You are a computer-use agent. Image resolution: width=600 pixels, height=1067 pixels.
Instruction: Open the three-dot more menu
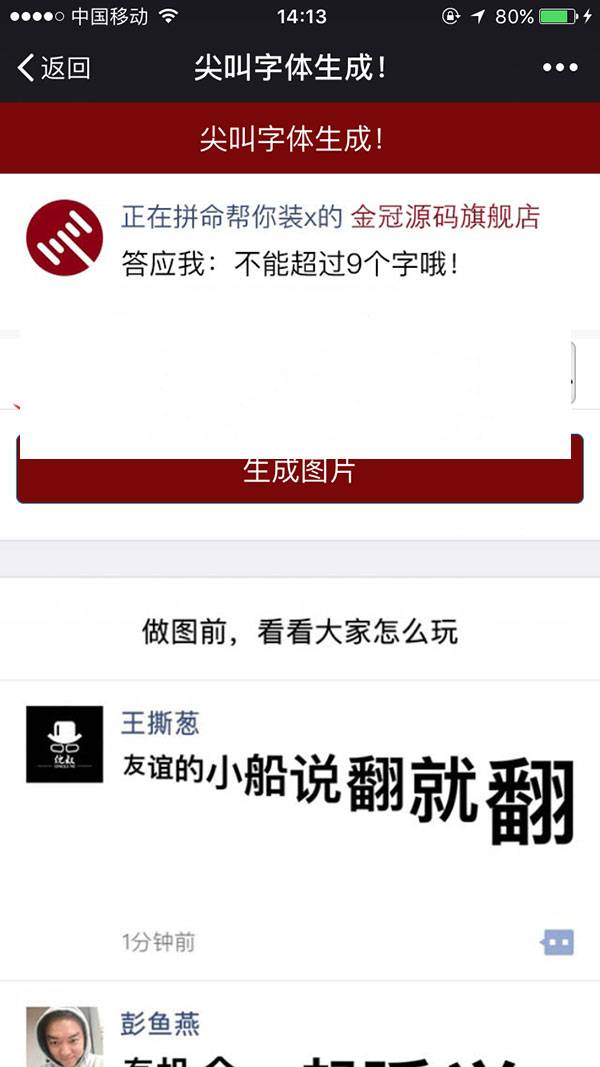click(x=560, y=68)
